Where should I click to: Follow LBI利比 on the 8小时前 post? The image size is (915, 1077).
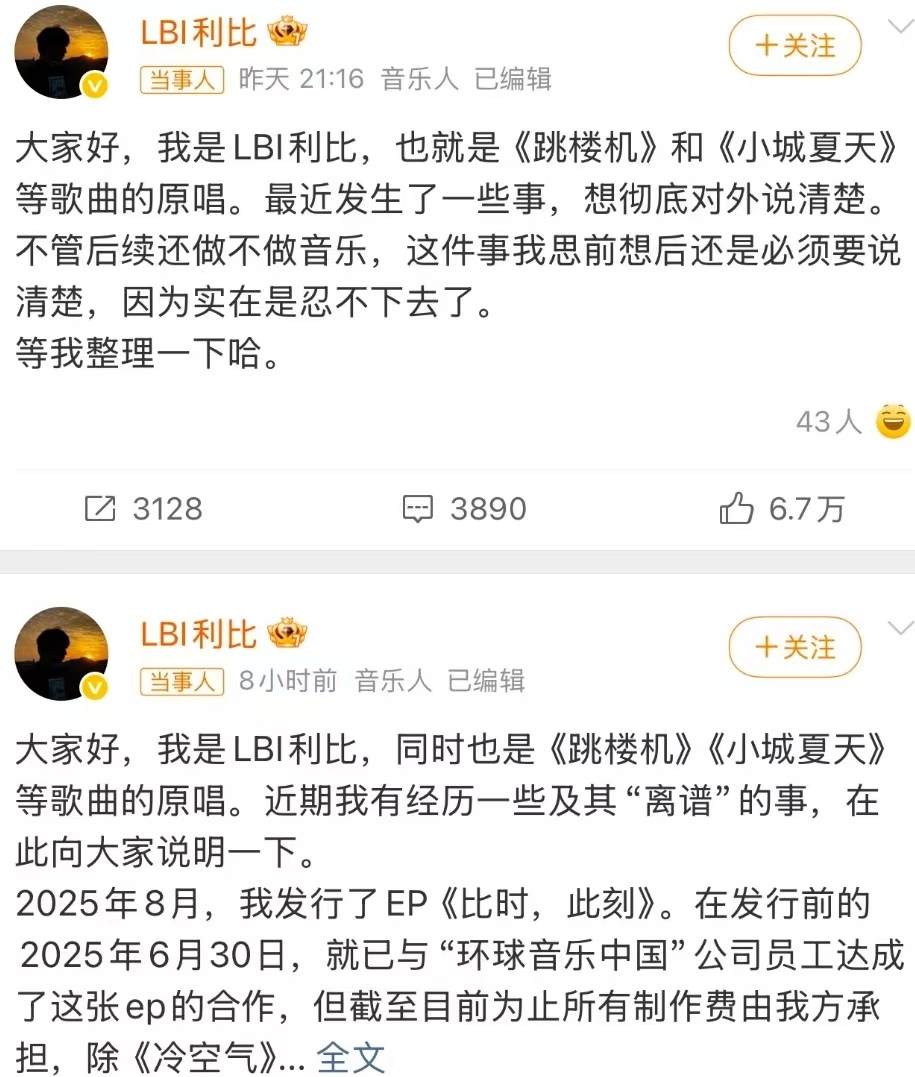pos(795,647)
